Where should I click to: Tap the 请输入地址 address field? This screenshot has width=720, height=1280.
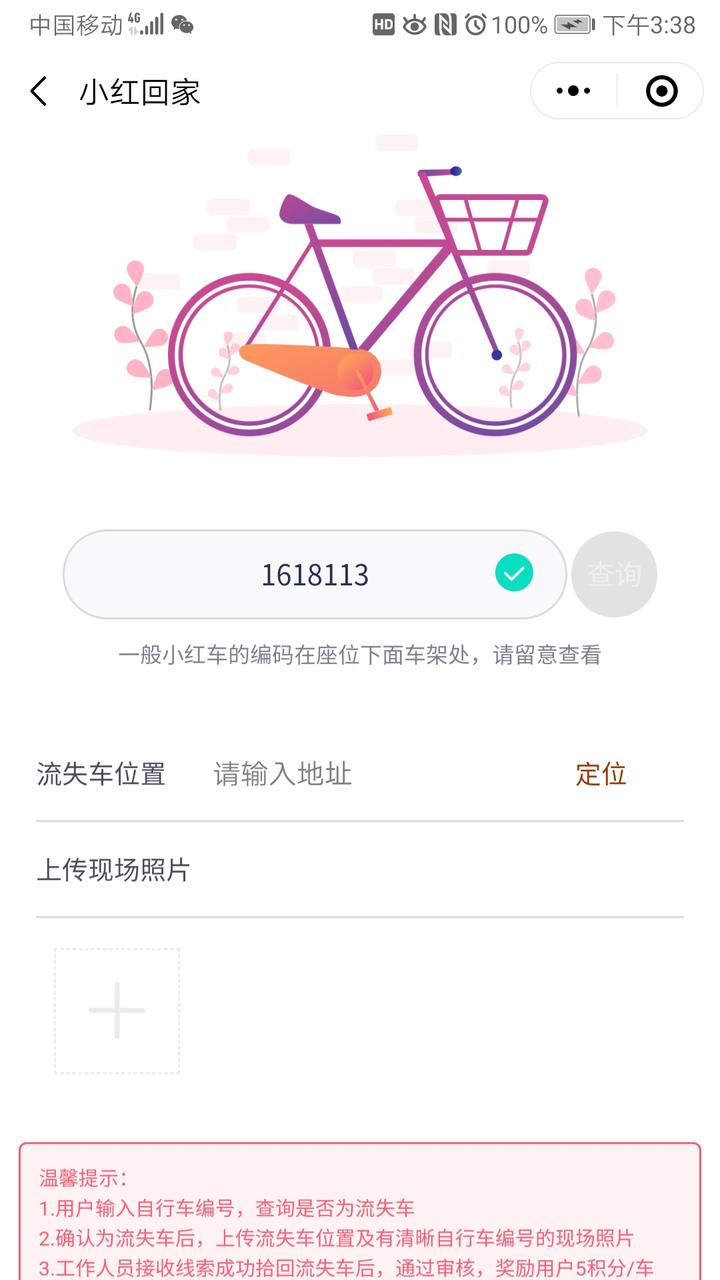(280, 774)
